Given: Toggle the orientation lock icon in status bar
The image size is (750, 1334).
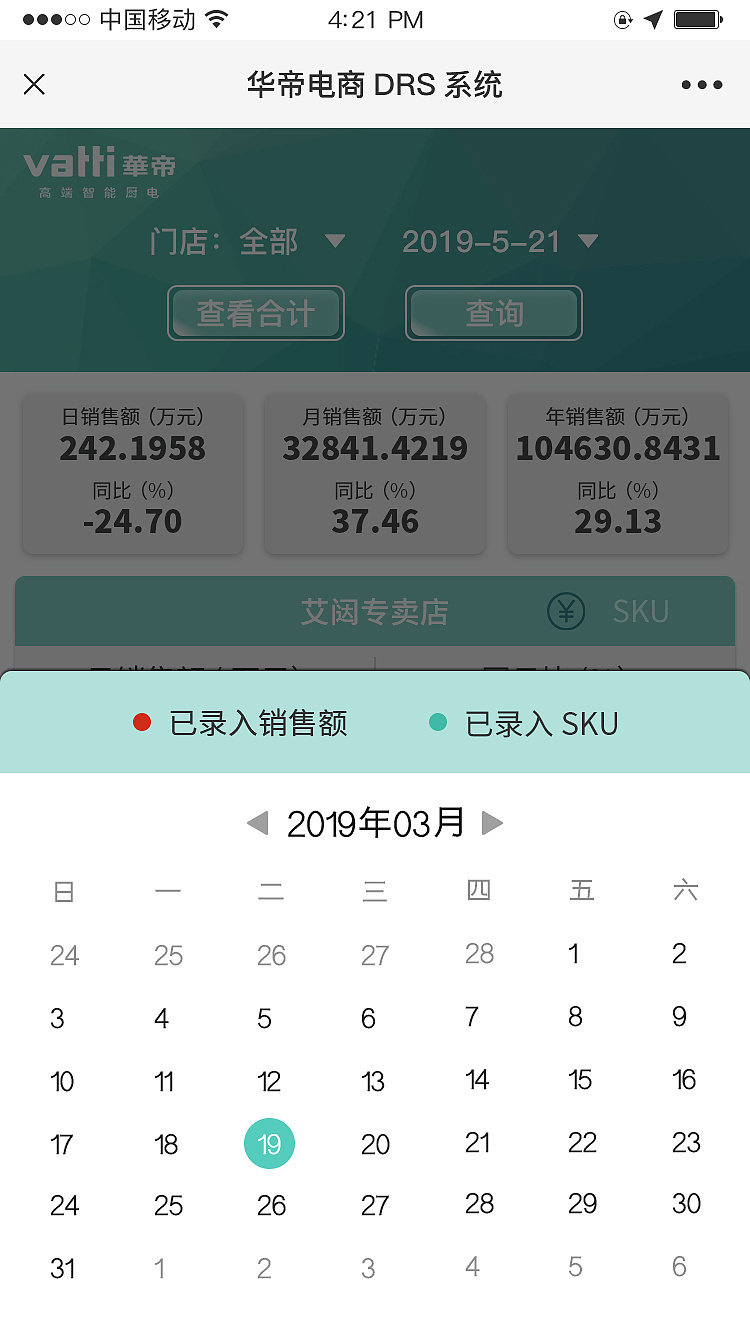Looking at the screenshot, I should (x=622, y=17).
